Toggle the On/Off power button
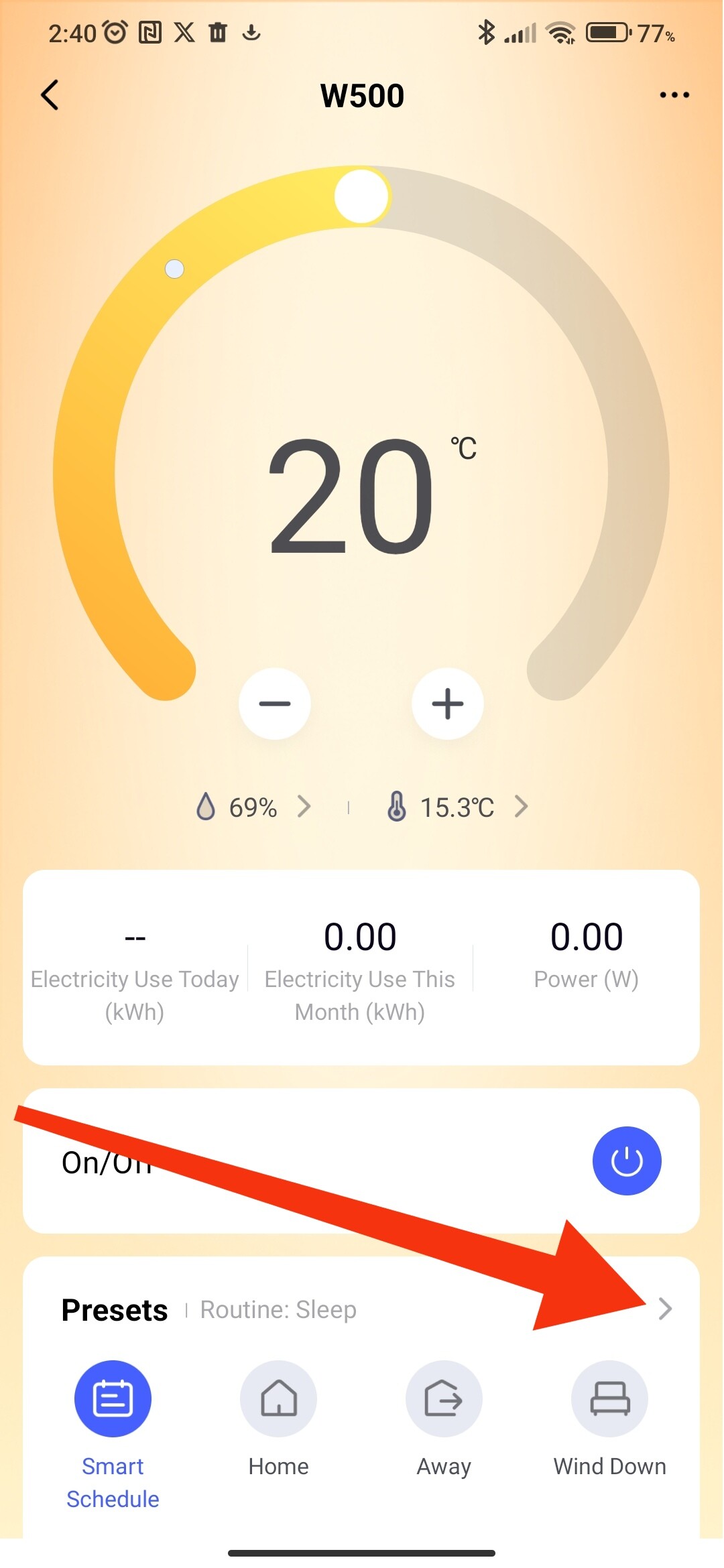 (626, 1161)
